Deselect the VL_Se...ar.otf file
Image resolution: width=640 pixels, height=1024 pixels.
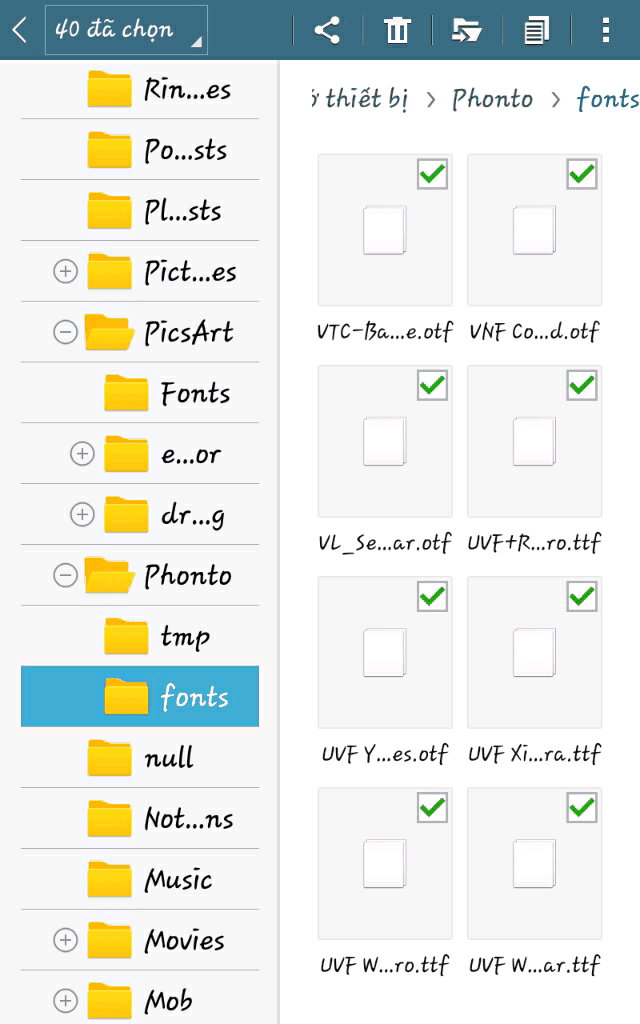[432, 385]
